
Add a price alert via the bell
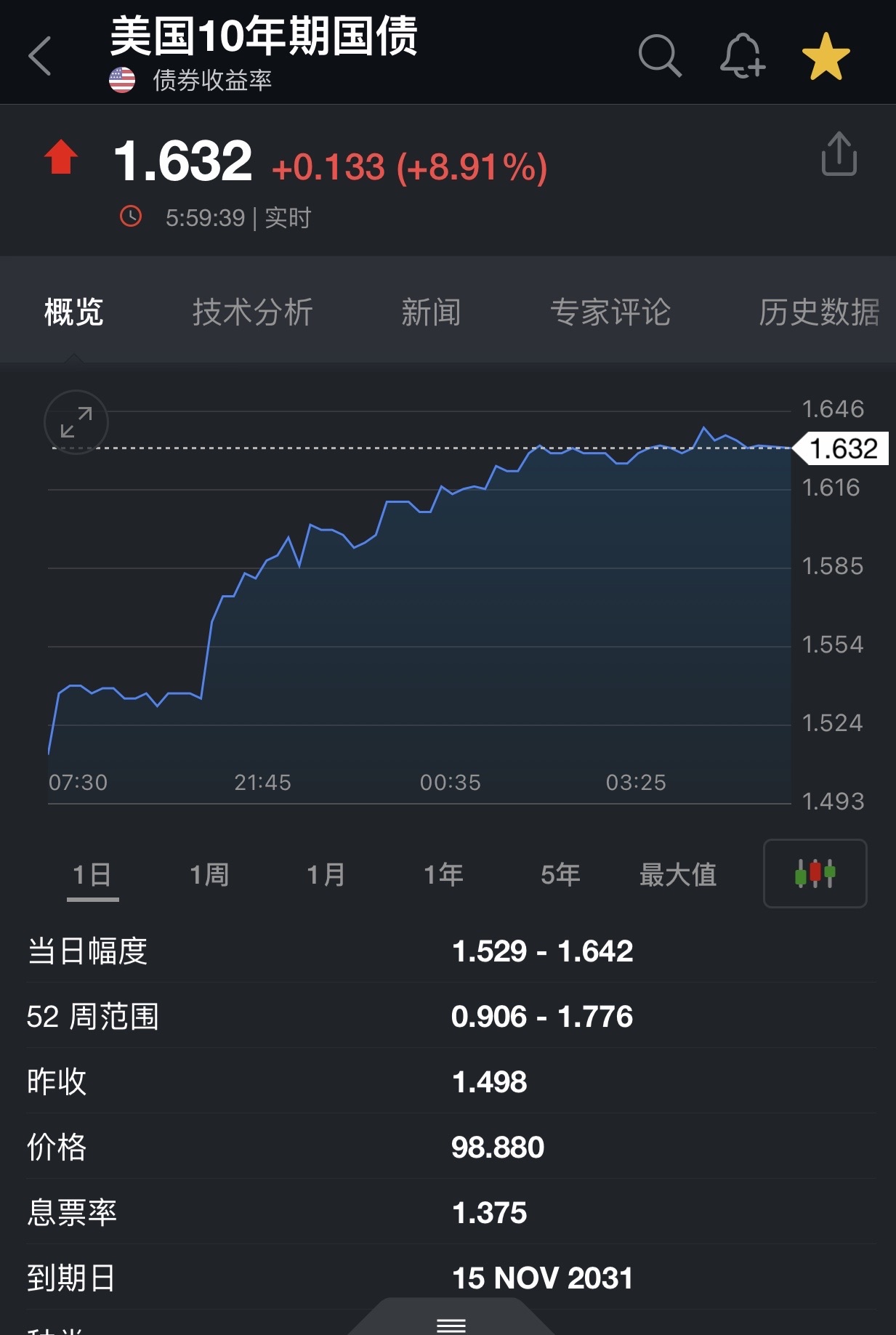pos(742,56)
